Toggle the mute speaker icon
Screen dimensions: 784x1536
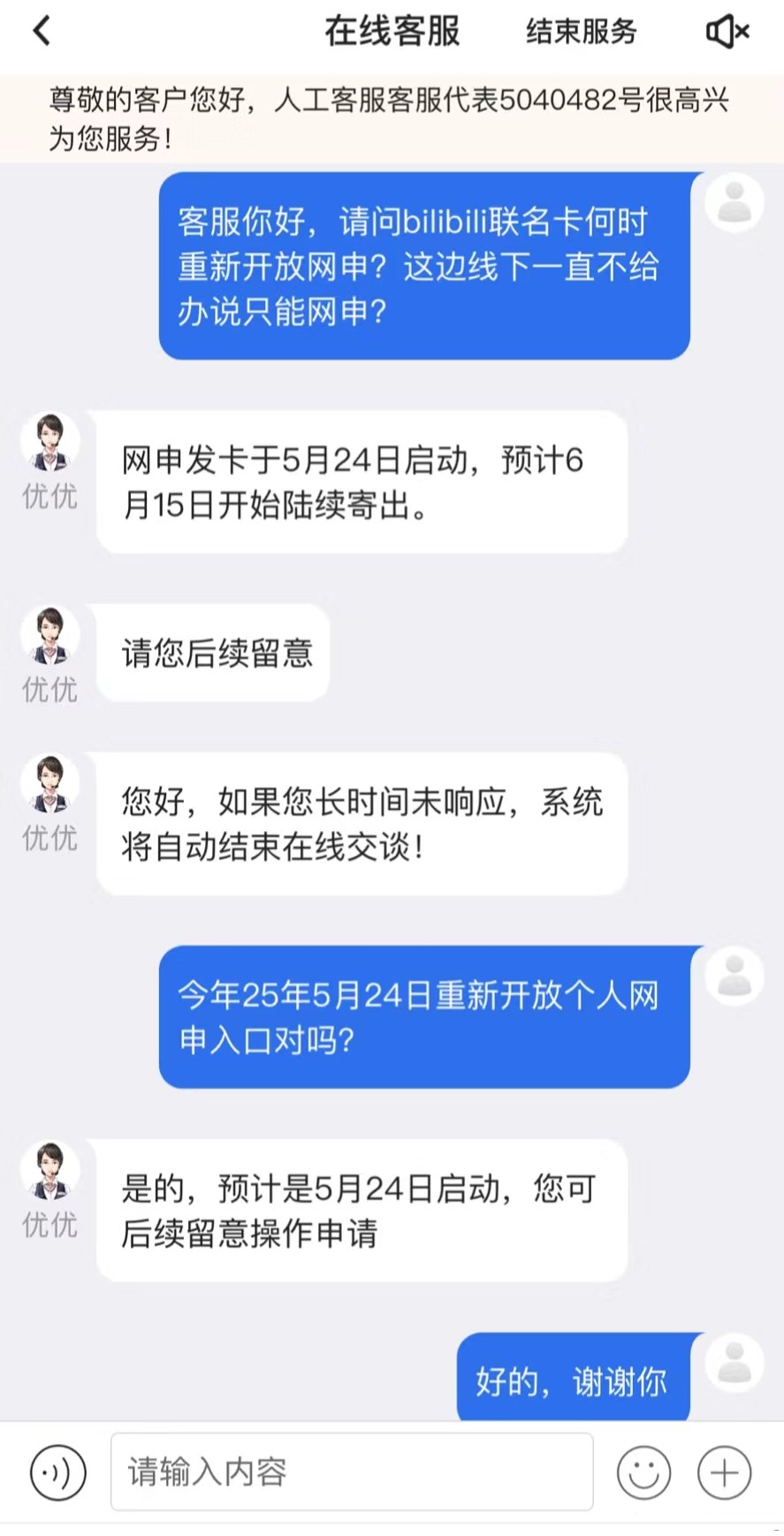(x=727, y=32)
